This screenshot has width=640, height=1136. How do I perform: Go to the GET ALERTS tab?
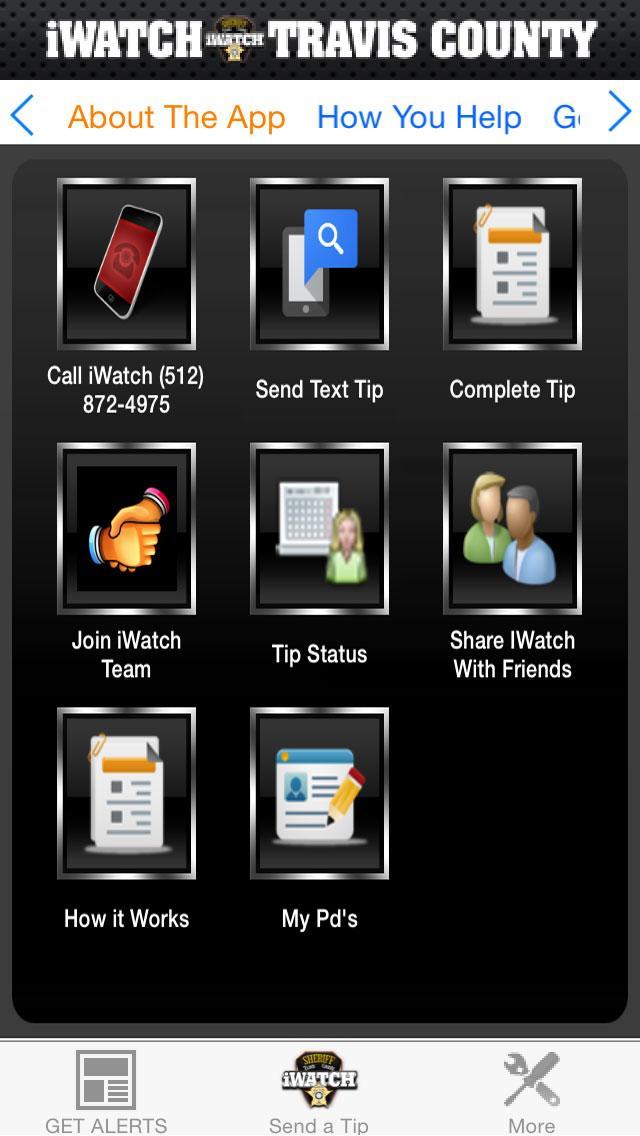pos(106,1090)
